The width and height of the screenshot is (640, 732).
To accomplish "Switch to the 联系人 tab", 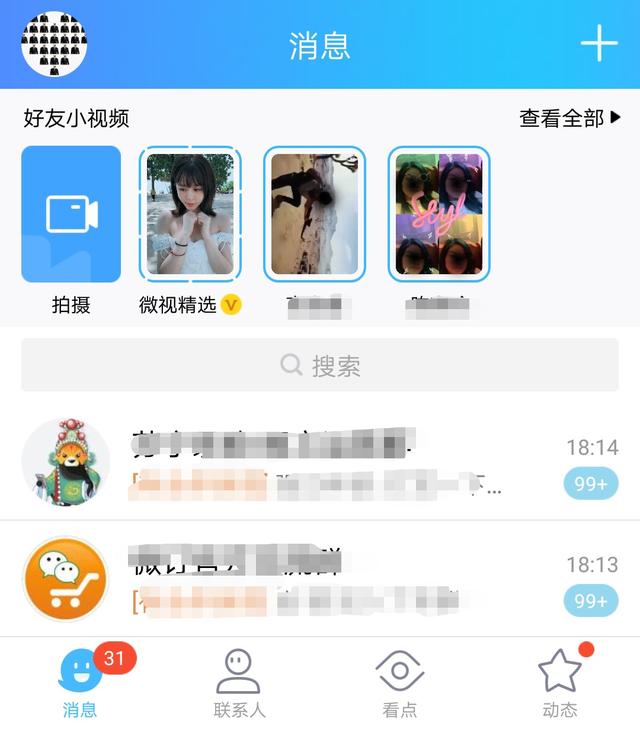I will (x=239, y=684).
